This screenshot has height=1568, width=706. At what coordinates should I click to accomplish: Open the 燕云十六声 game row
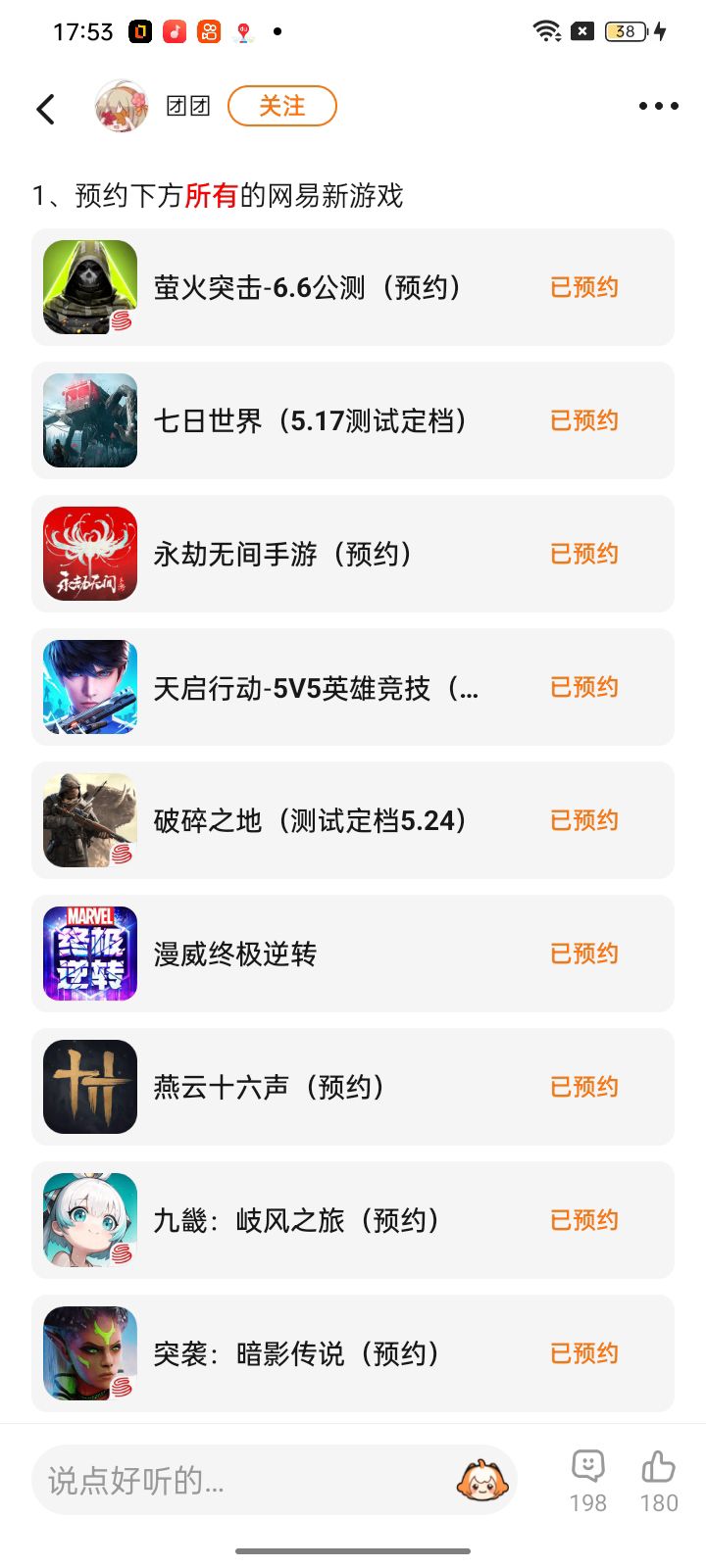click(x=269, y=1087)
